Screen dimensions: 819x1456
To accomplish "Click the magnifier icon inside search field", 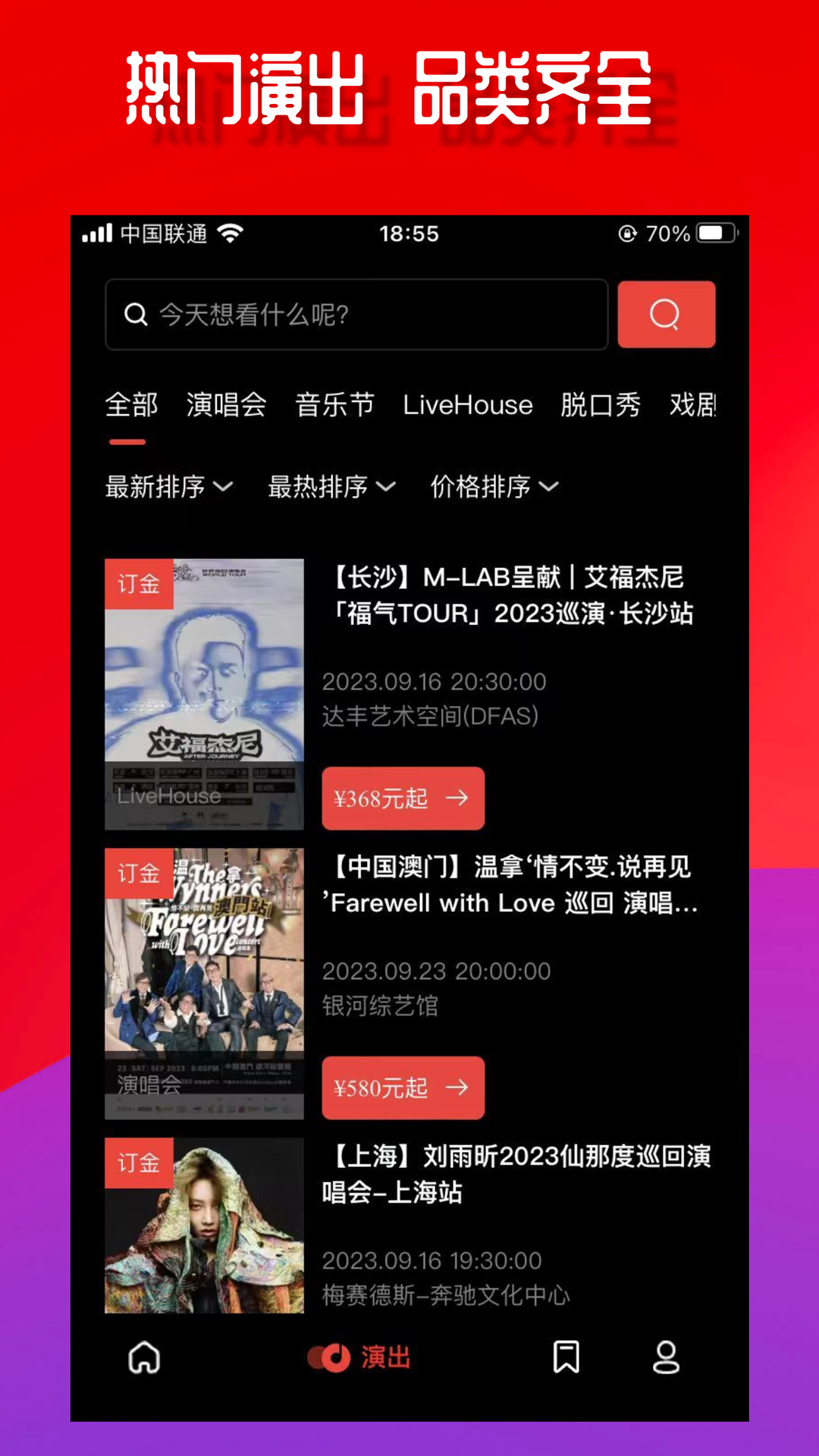I will [136, 313].
